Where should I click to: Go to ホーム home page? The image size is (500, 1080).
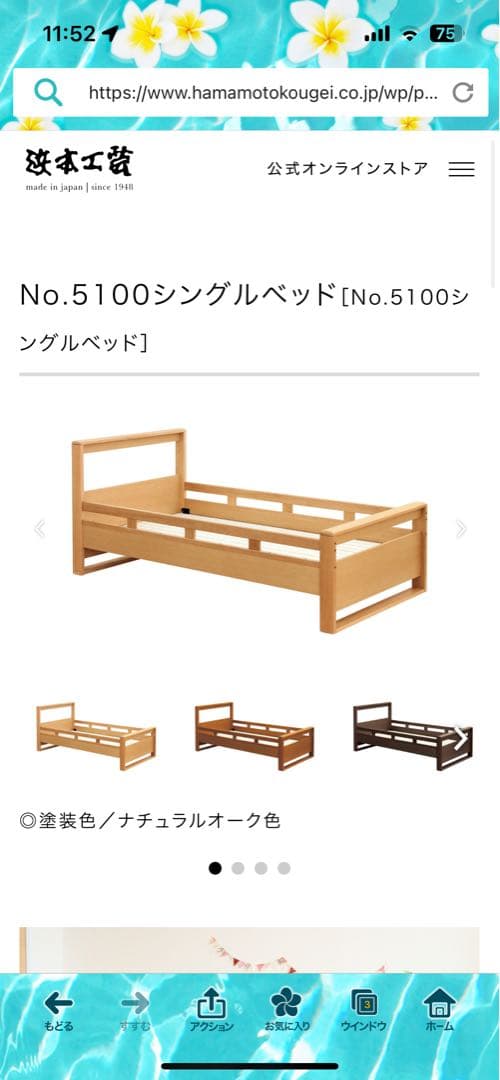pyautogui.click(x=439, y=1011)
